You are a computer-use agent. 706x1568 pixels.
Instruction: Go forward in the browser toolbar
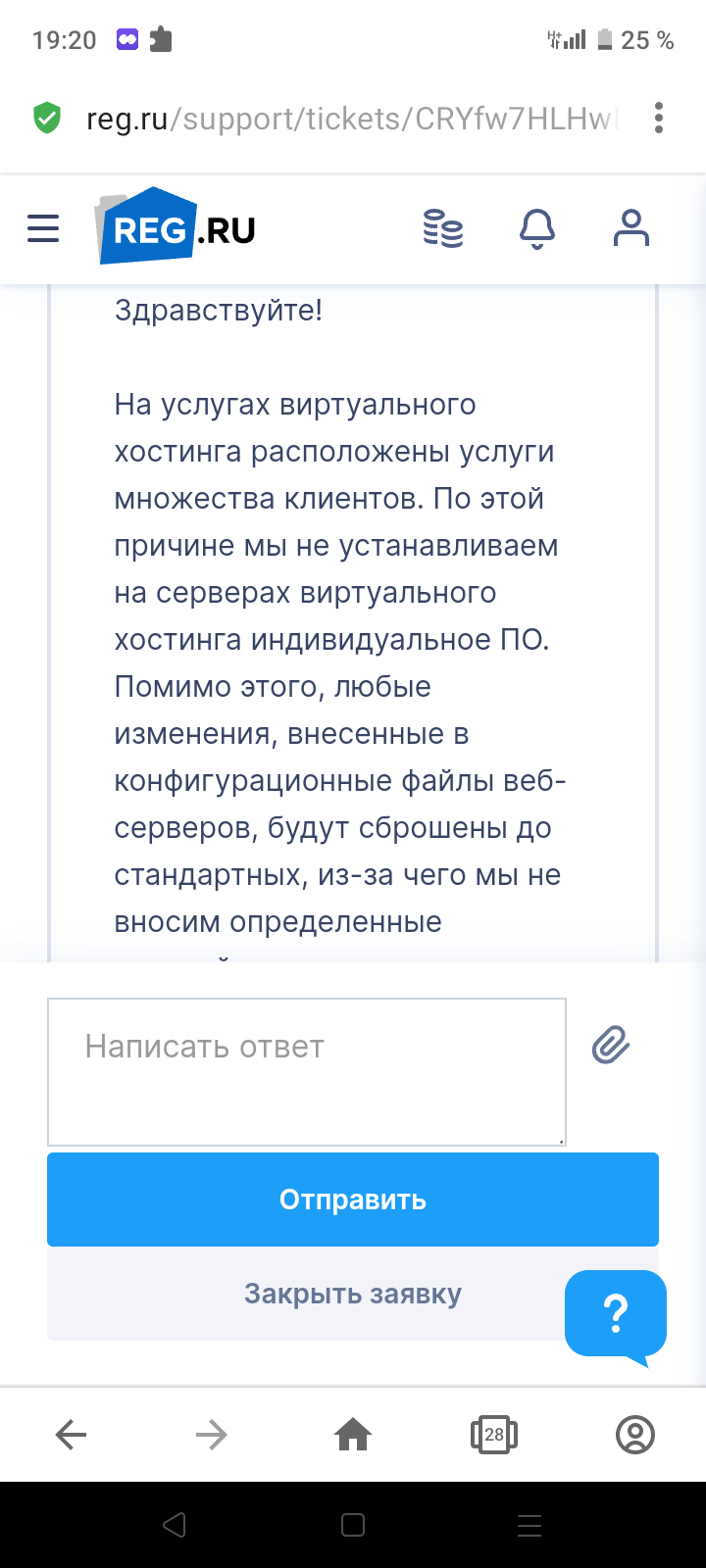point(212,1436)
